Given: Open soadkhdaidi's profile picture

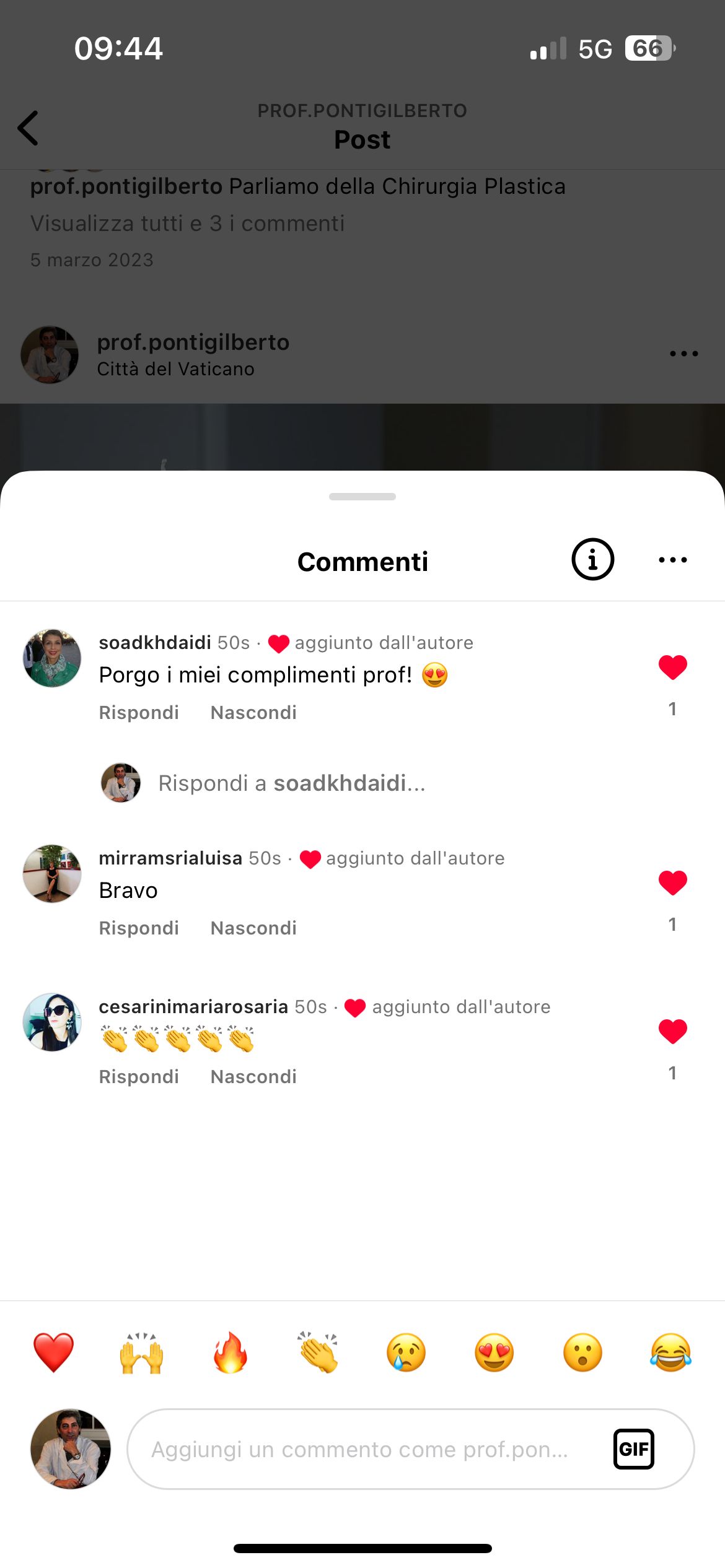Looking at the screenshot, I should tap(52, 658).
